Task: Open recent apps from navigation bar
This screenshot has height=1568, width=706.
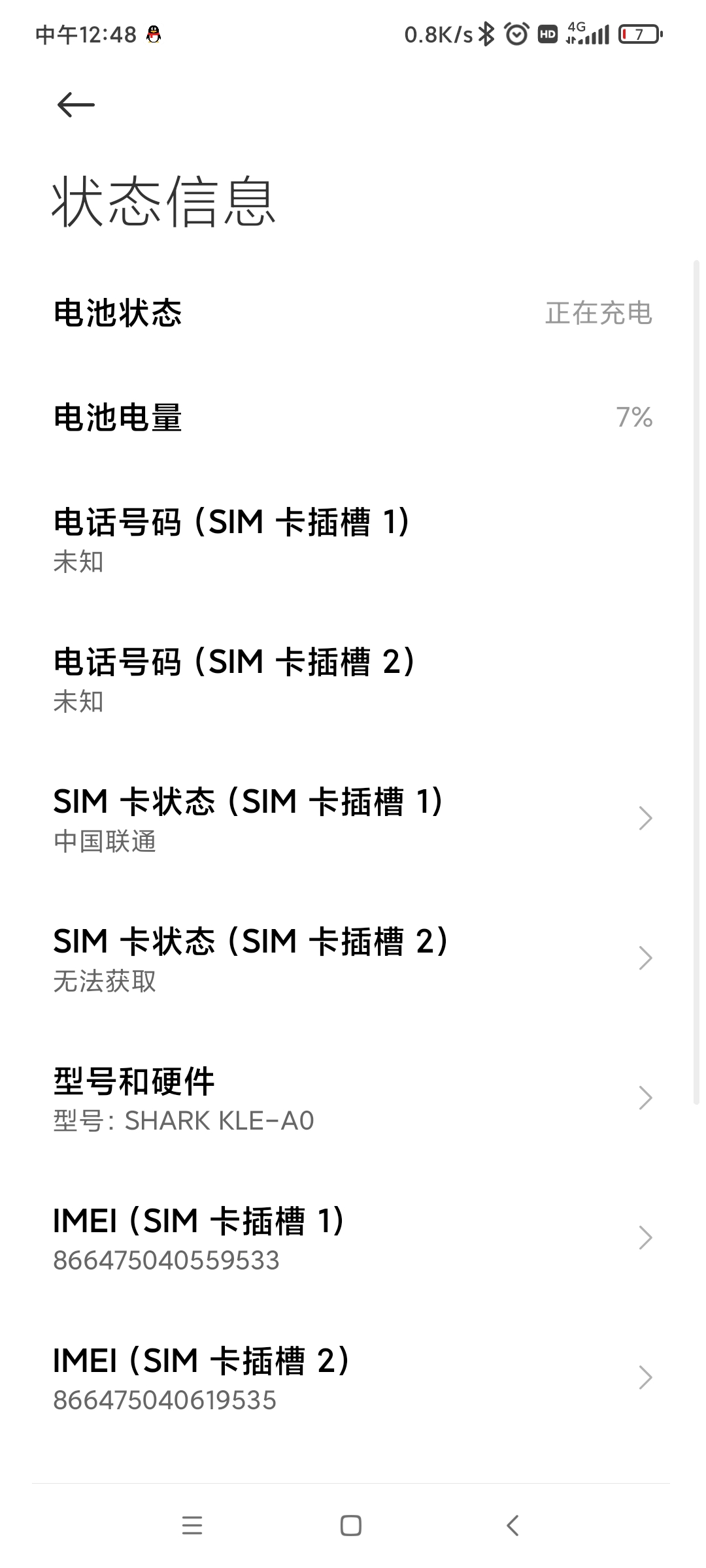Action: [192, 1526]
